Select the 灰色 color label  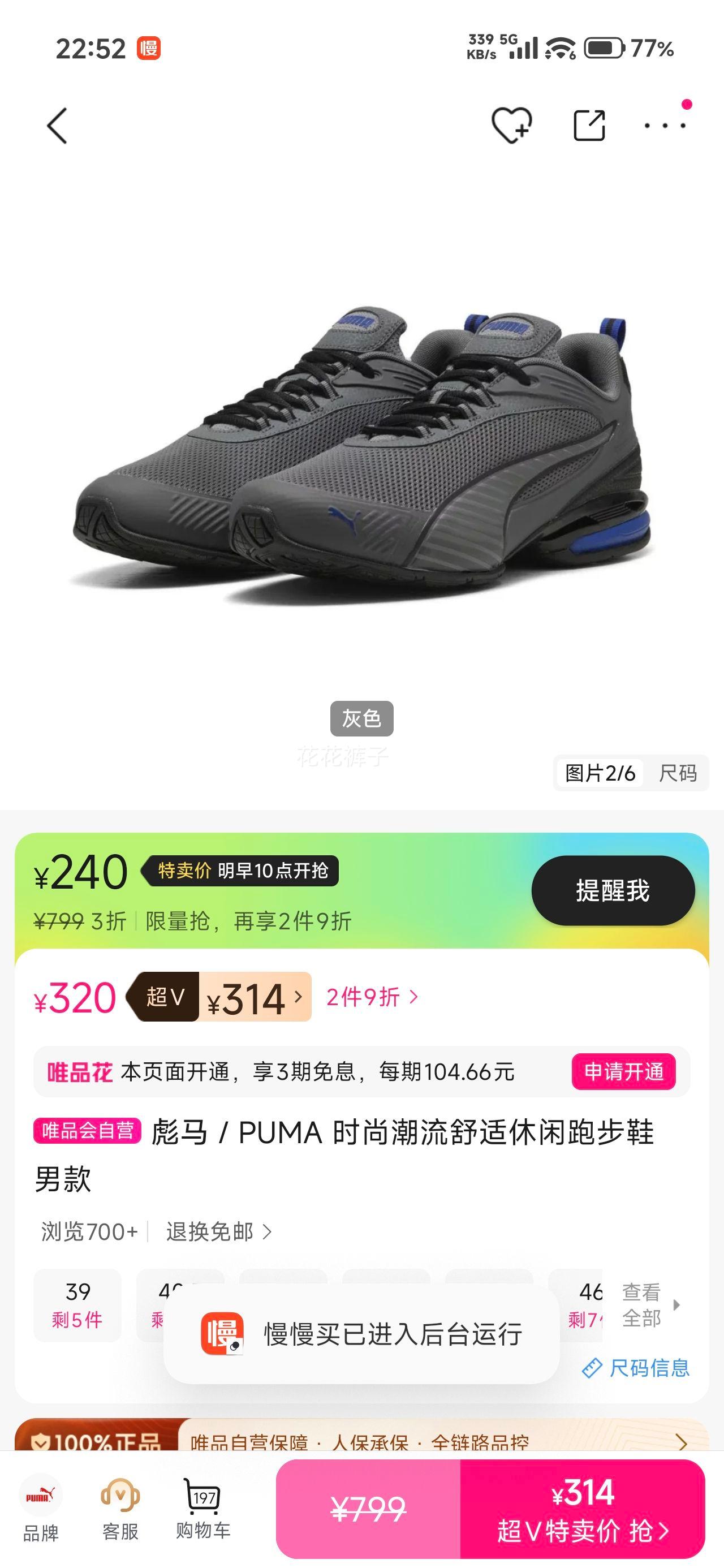[361, 720]
